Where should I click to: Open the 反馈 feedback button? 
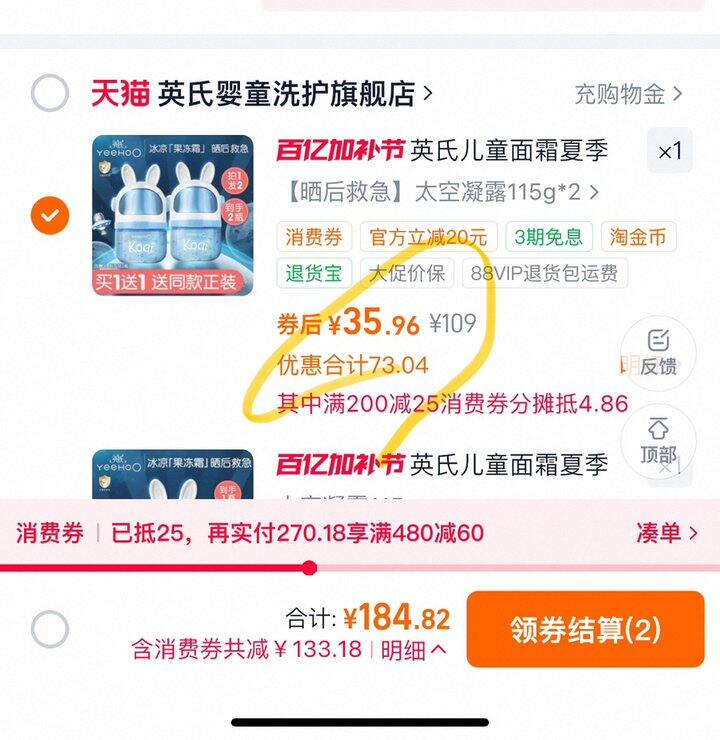(657, 352)
